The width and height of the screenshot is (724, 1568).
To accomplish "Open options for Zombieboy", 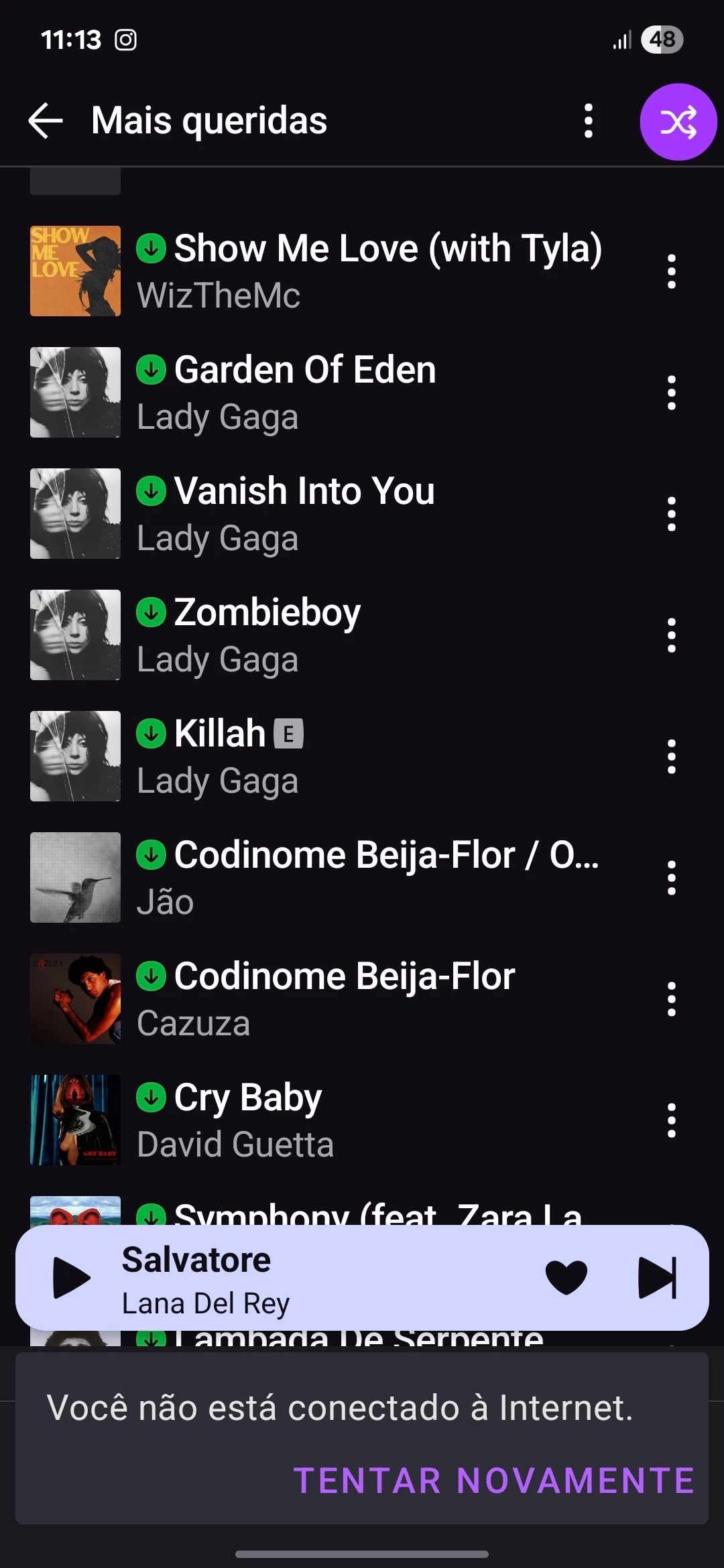I will point(671,635).
